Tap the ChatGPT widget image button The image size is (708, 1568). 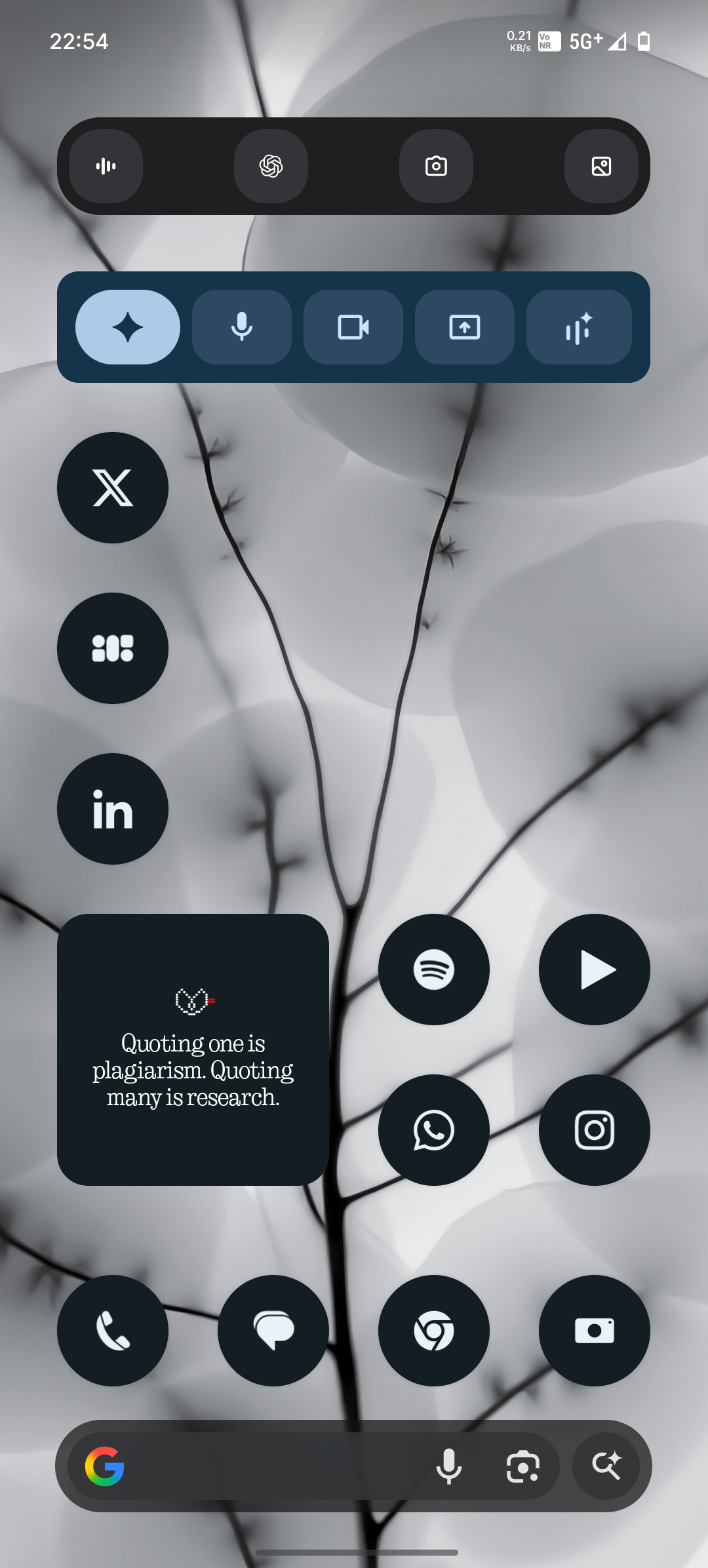[601, 166]
